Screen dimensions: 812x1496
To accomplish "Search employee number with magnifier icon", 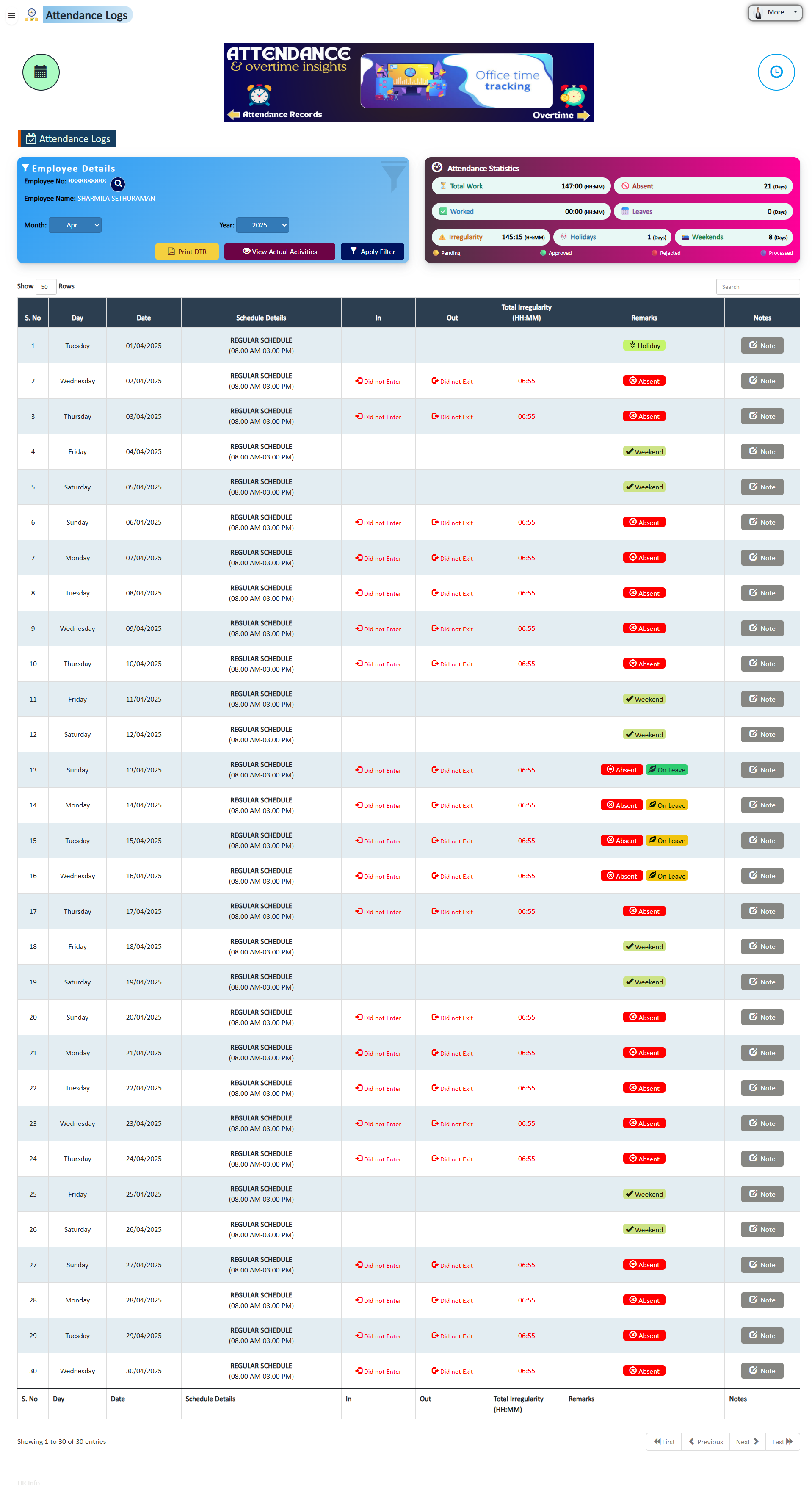I will click(x=118, y=184).
